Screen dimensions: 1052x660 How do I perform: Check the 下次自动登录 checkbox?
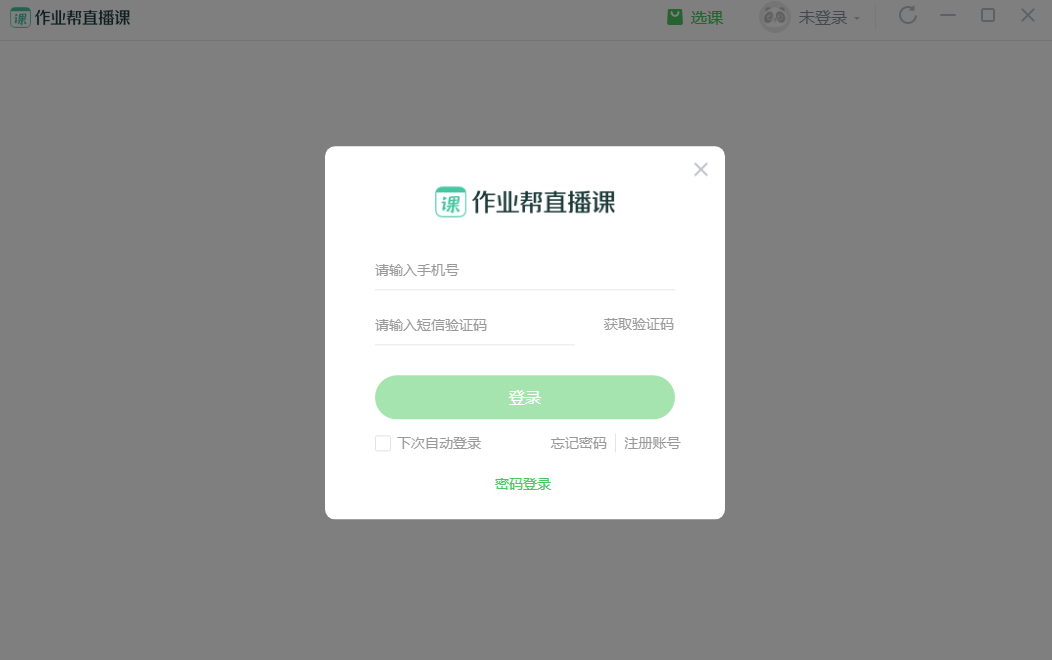point(383,443)
